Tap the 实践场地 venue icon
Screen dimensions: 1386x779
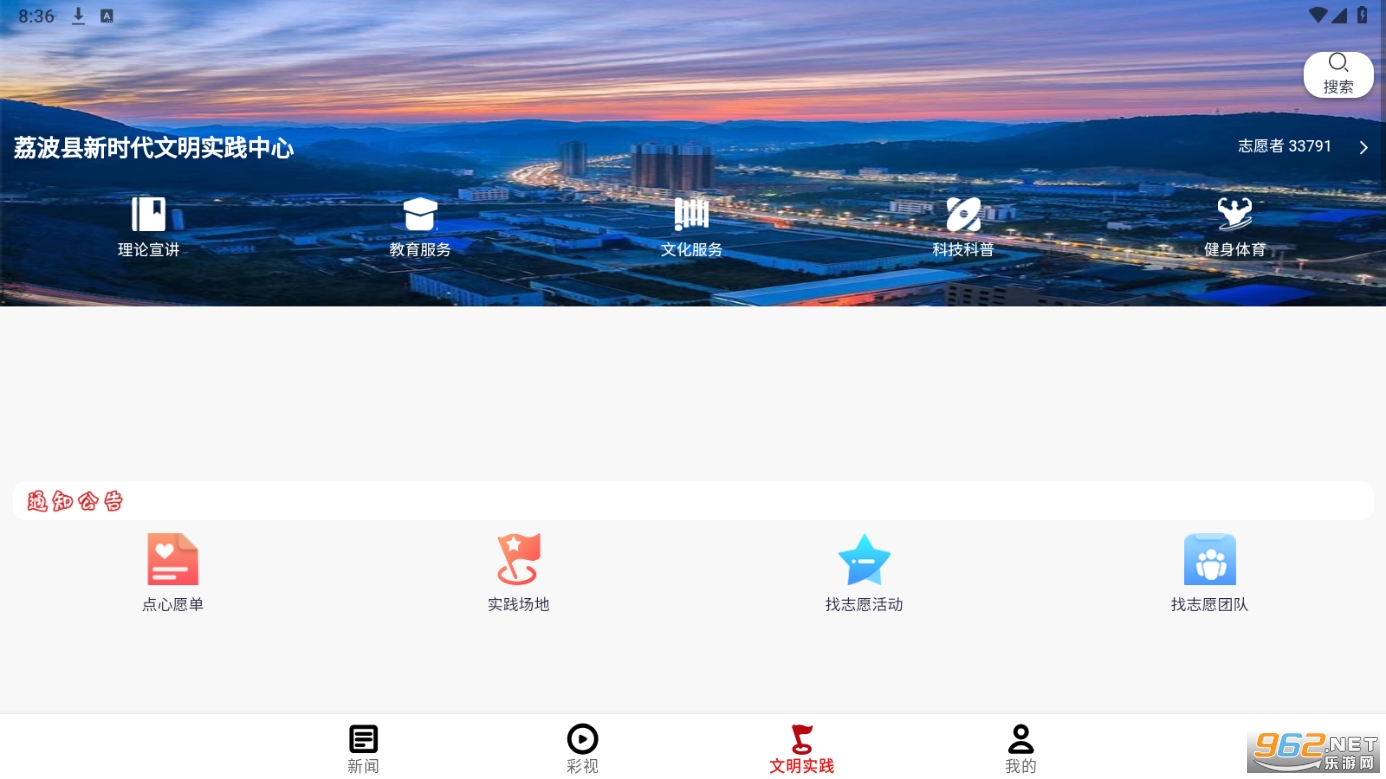click(518, 572)
